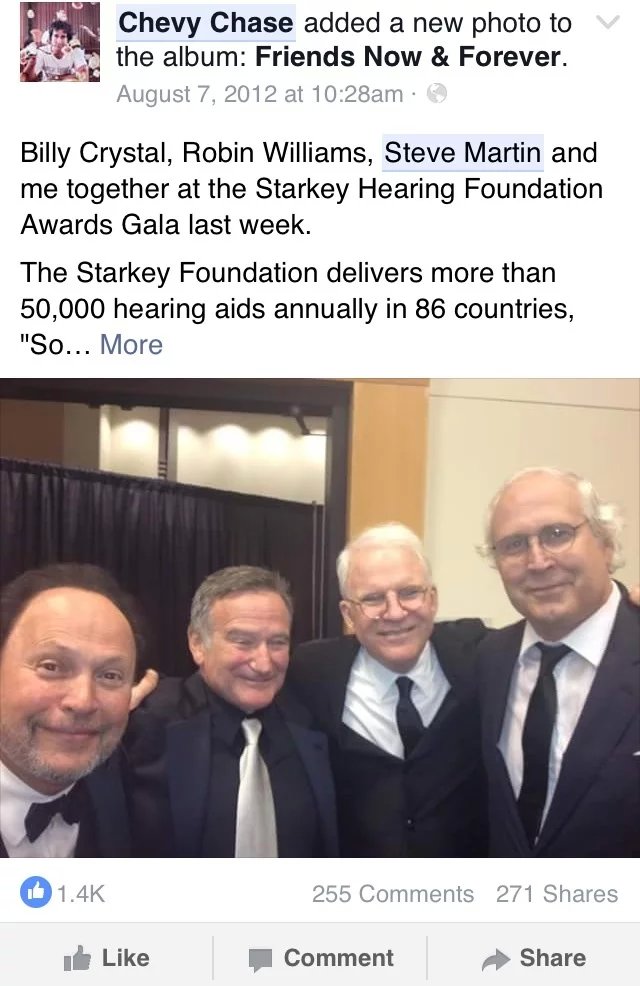Open the Friends Now & Forever album
Screen dimensions: 640x986
click(x=410, y=57)
